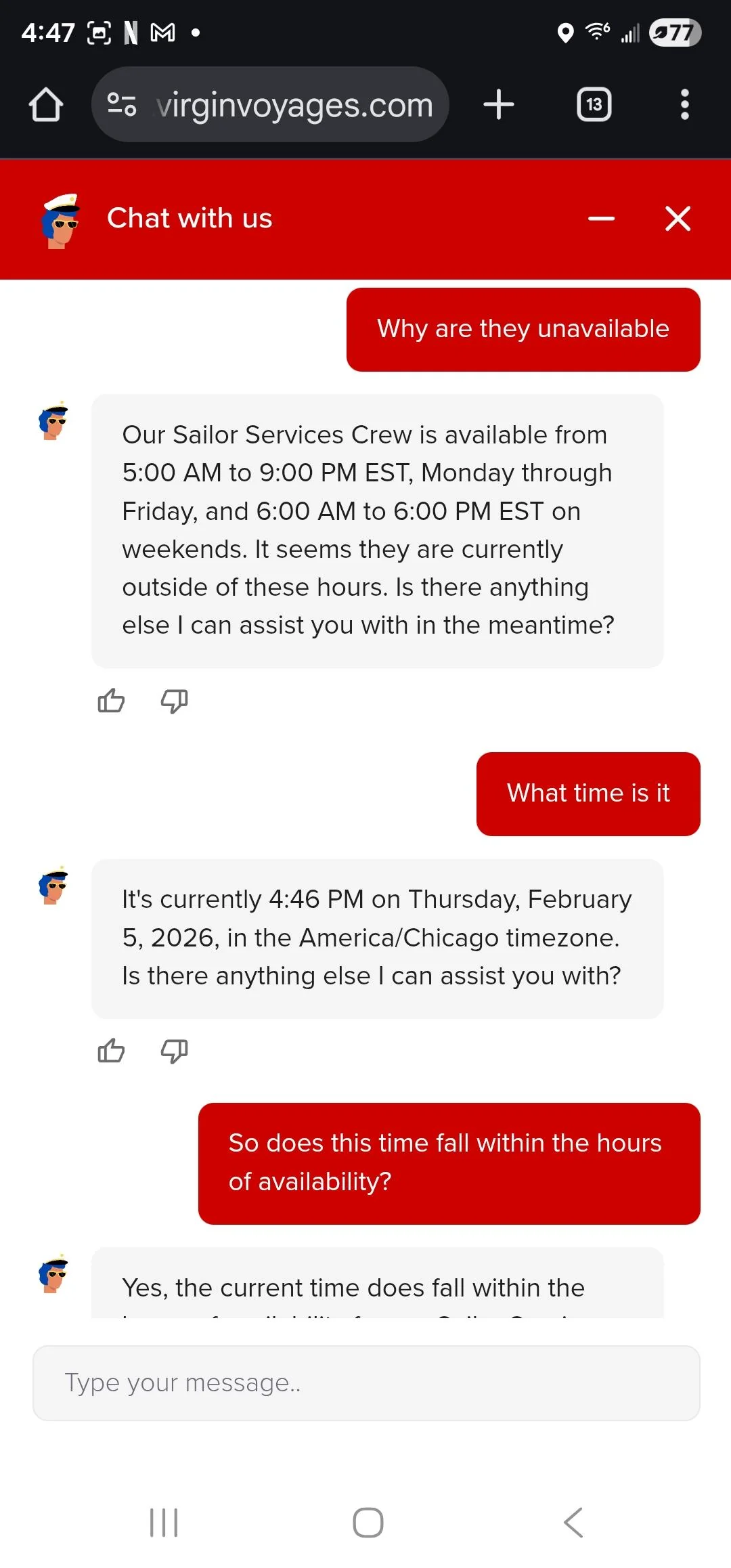Close the Chat with us window
Viewport: 731px width, 1568px height.
678,219
